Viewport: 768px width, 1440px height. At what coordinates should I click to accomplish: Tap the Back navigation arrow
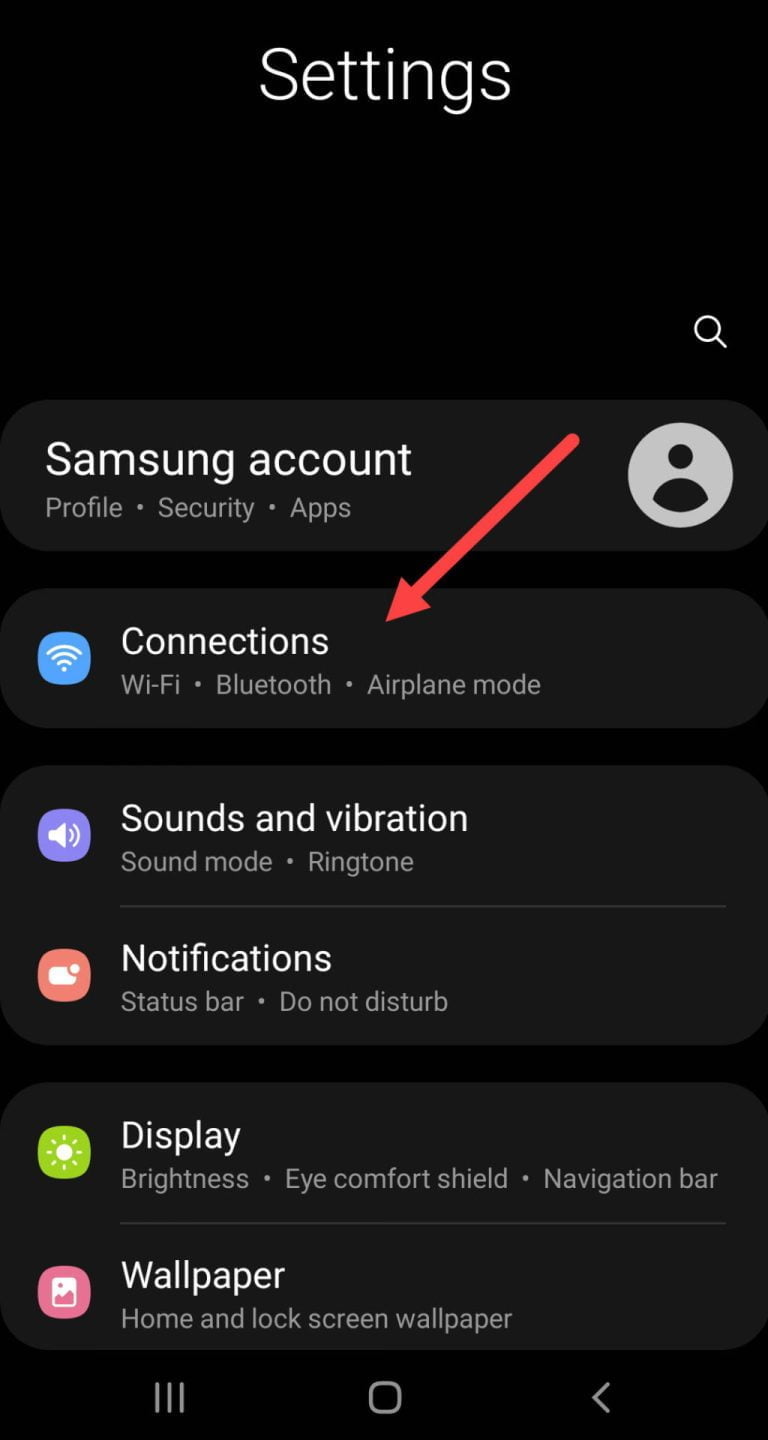click(x=600, y=1397)
